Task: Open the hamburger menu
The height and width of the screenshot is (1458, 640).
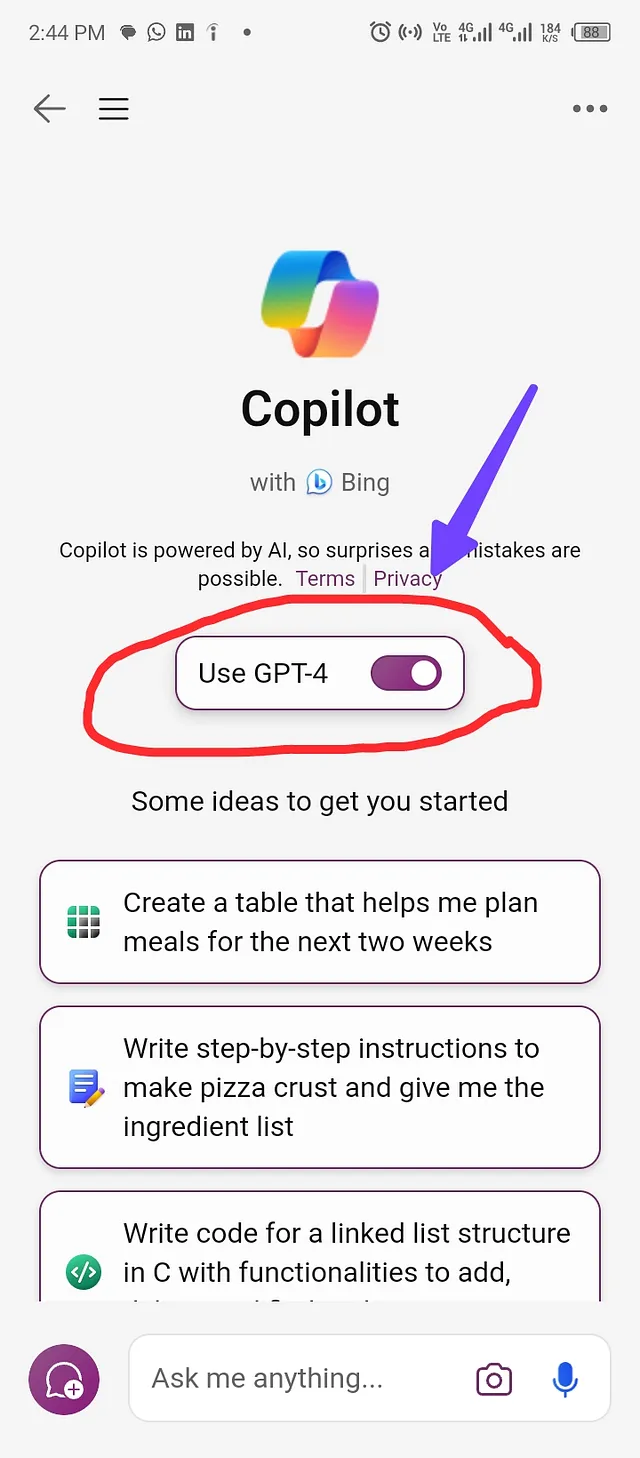Action: [114, 109]
